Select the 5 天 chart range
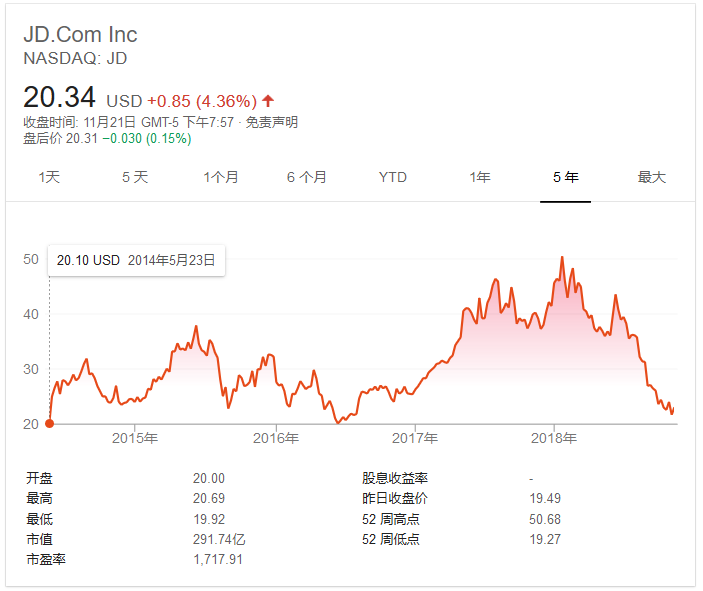The image size is (703, 591). tap(135, 177)
